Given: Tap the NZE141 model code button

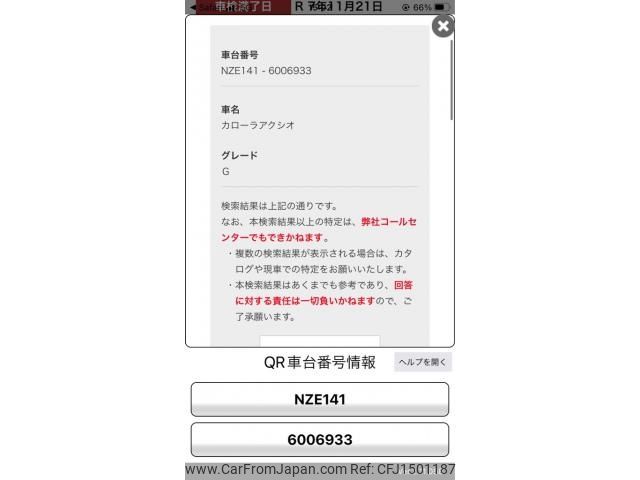Looking at the screenshot, I should click(x=320, y=399).
